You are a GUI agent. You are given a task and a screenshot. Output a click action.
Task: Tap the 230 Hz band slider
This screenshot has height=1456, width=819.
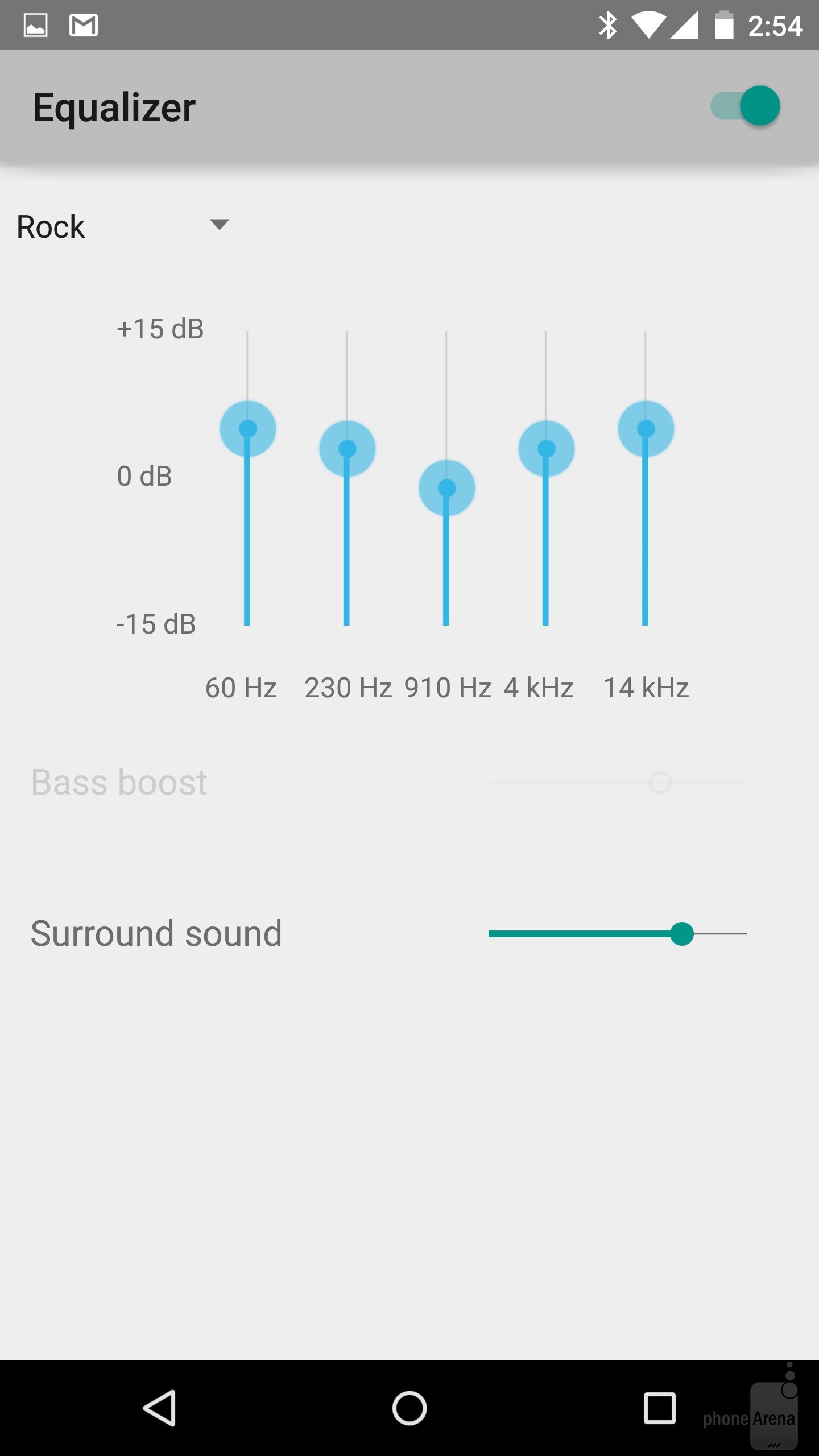347,449
